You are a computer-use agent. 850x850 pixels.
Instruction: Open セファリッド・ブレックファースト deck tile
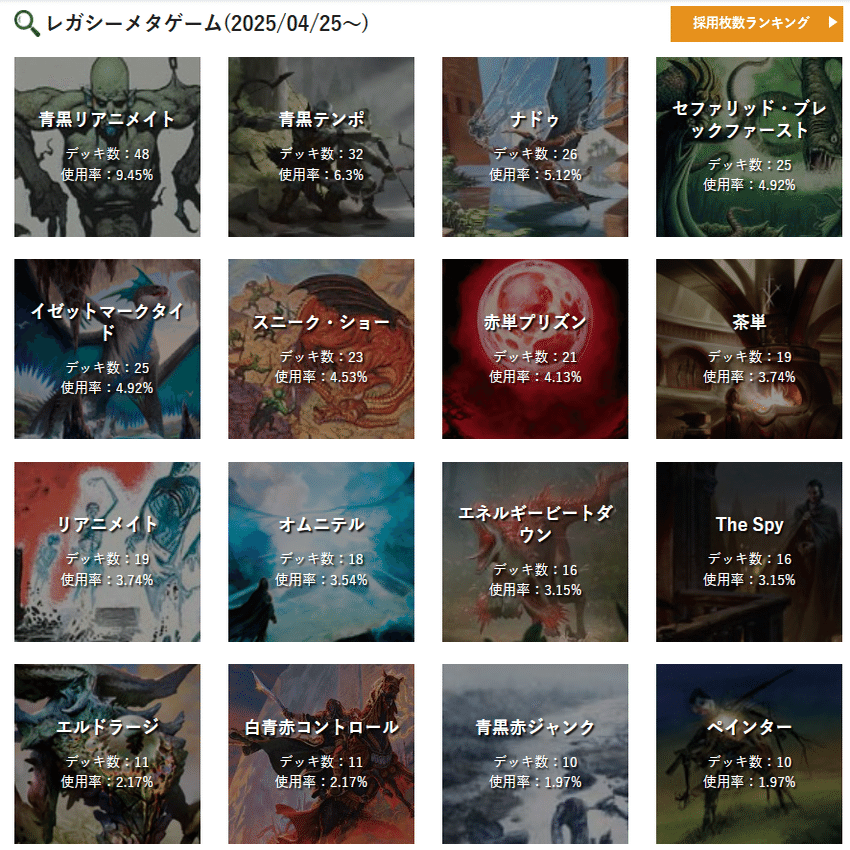click(749, 147)
